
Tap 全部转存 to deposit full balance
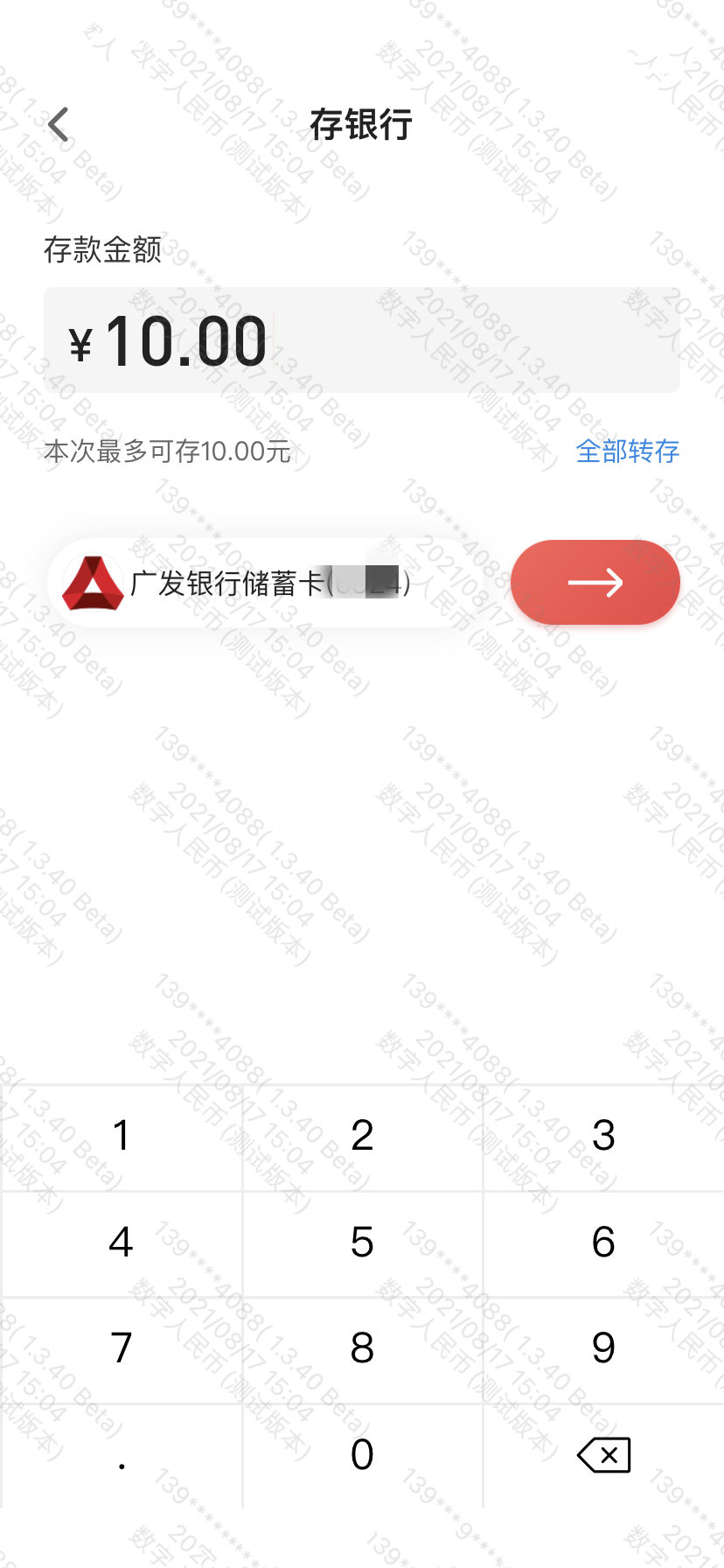[628, 451]
